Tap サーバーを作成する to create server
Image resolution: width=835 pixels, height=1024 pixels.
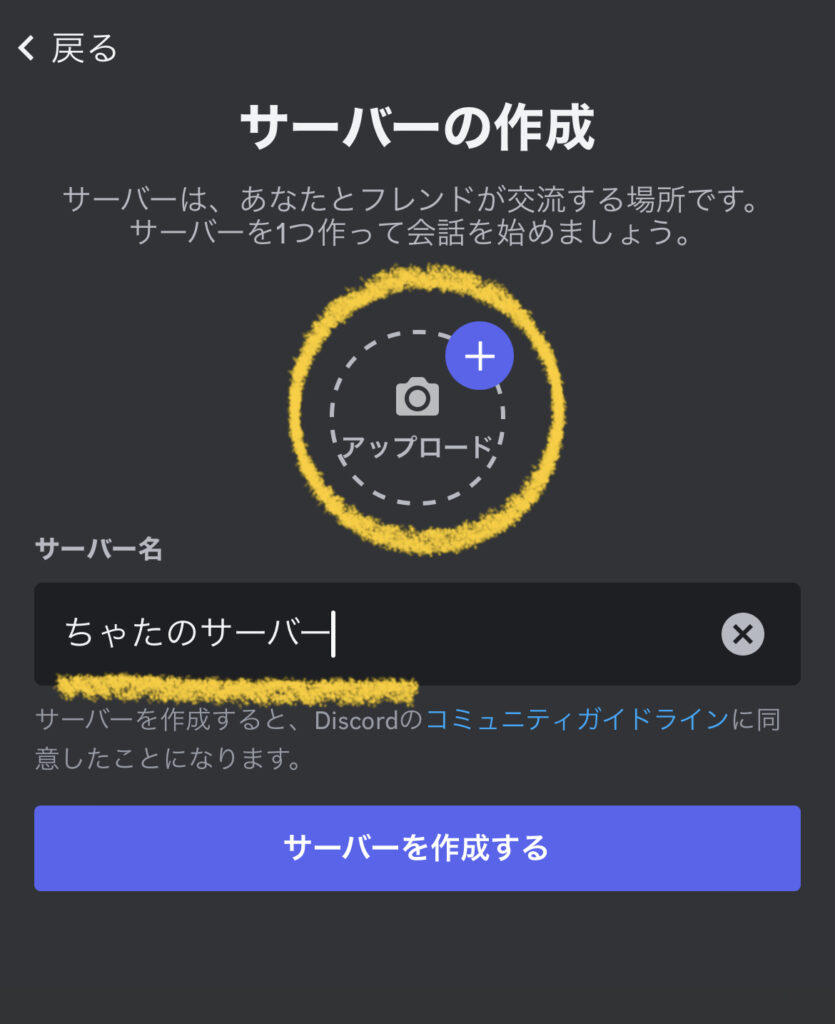click(x=417, y=848)
